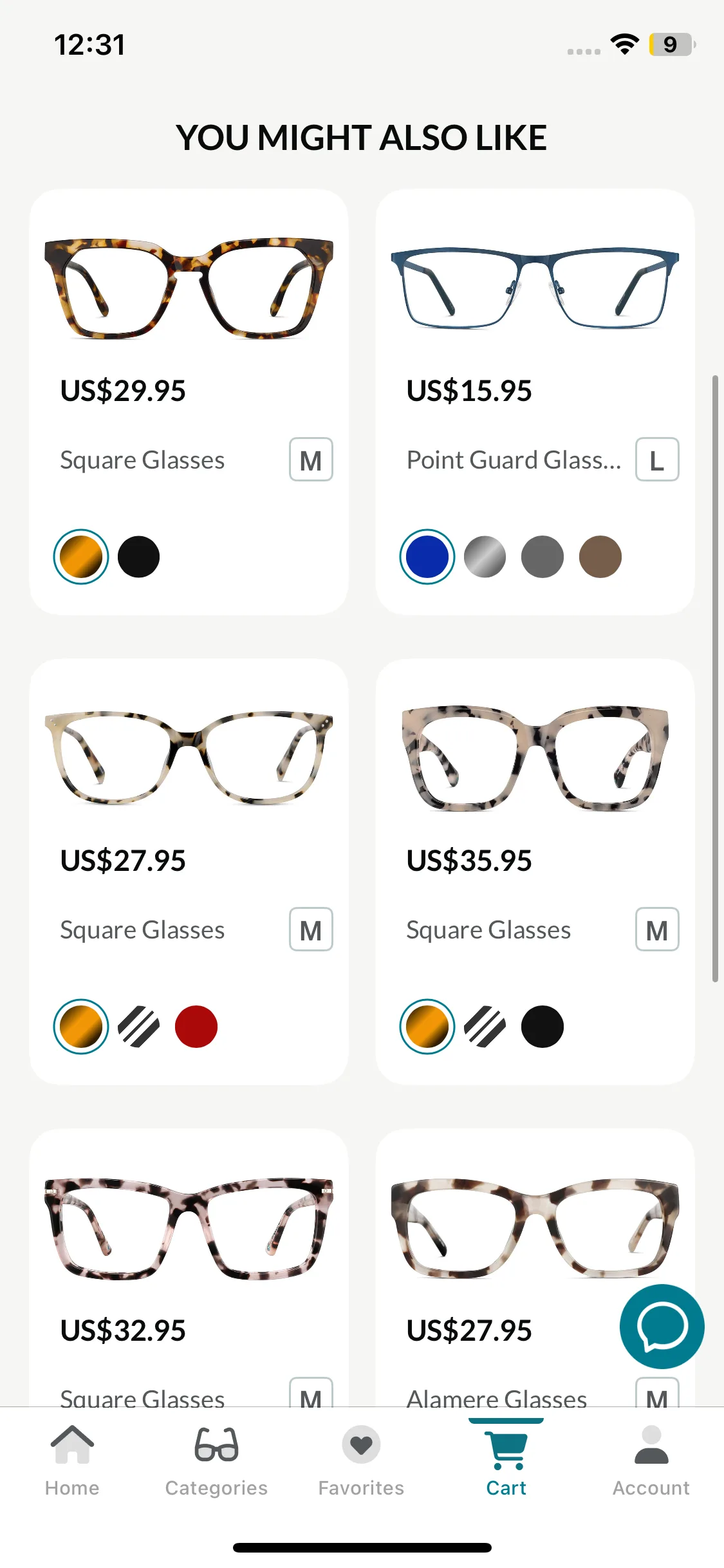
Task: Switch to the Categories tab
Action: pyautogui.click(x=216, y=1461)
